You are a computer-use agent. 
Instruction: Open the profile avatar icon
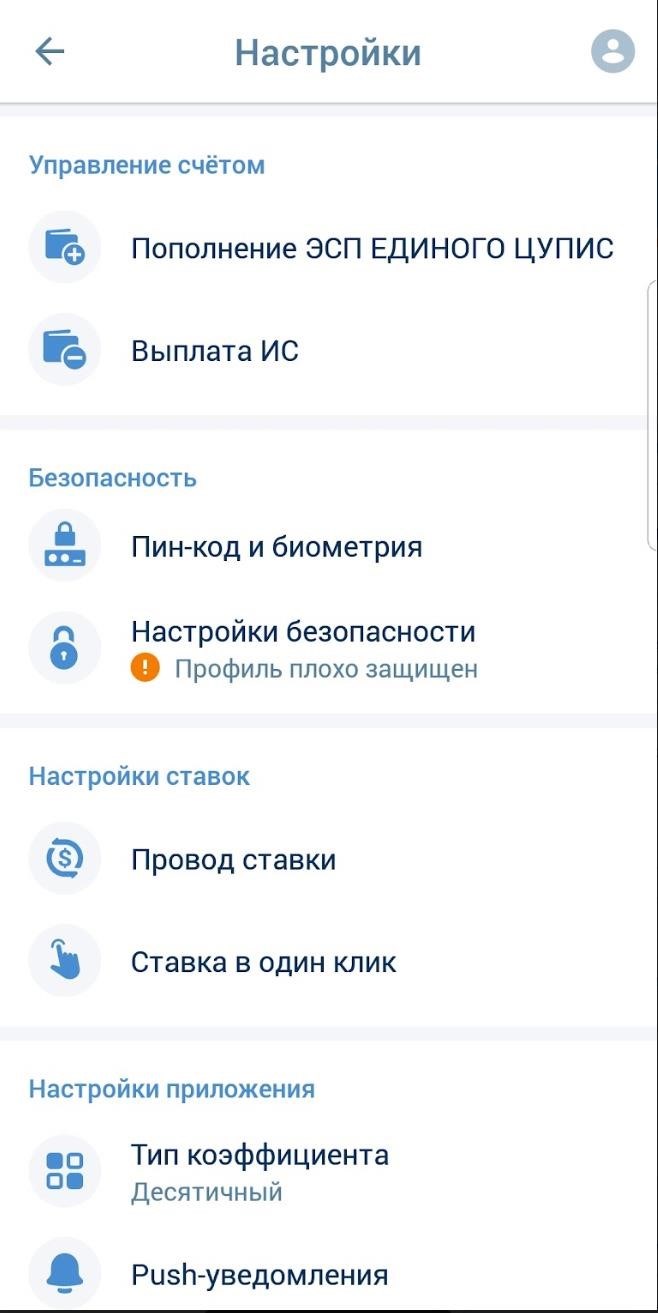613,51
